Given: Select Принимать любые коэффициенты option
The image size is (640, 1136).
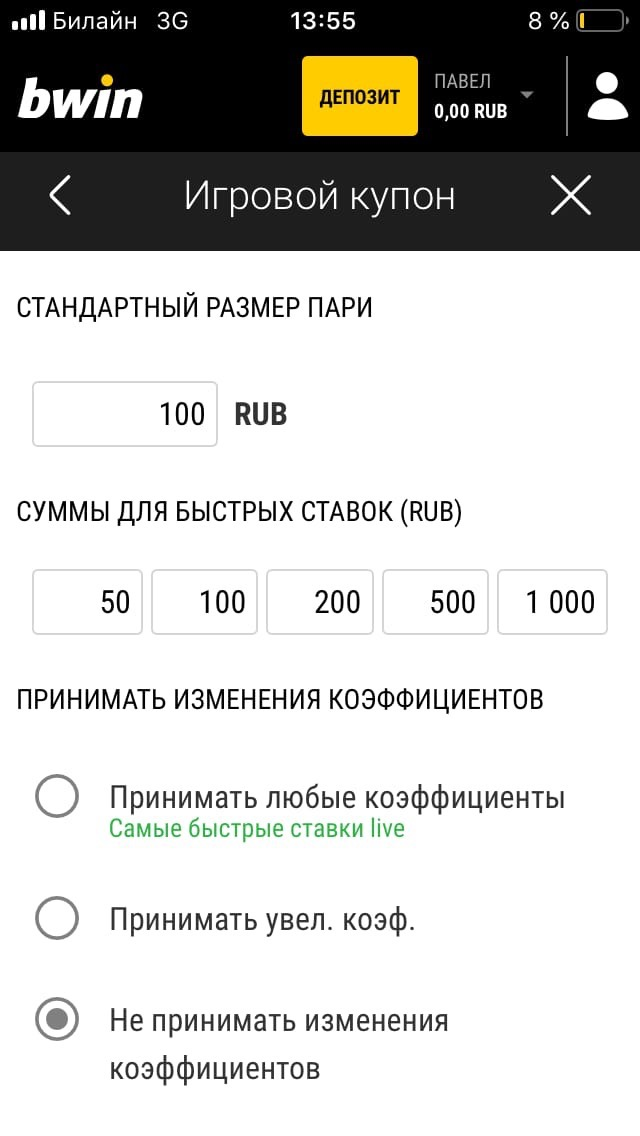Looking at the screenshot, I should tap(57, 798).
